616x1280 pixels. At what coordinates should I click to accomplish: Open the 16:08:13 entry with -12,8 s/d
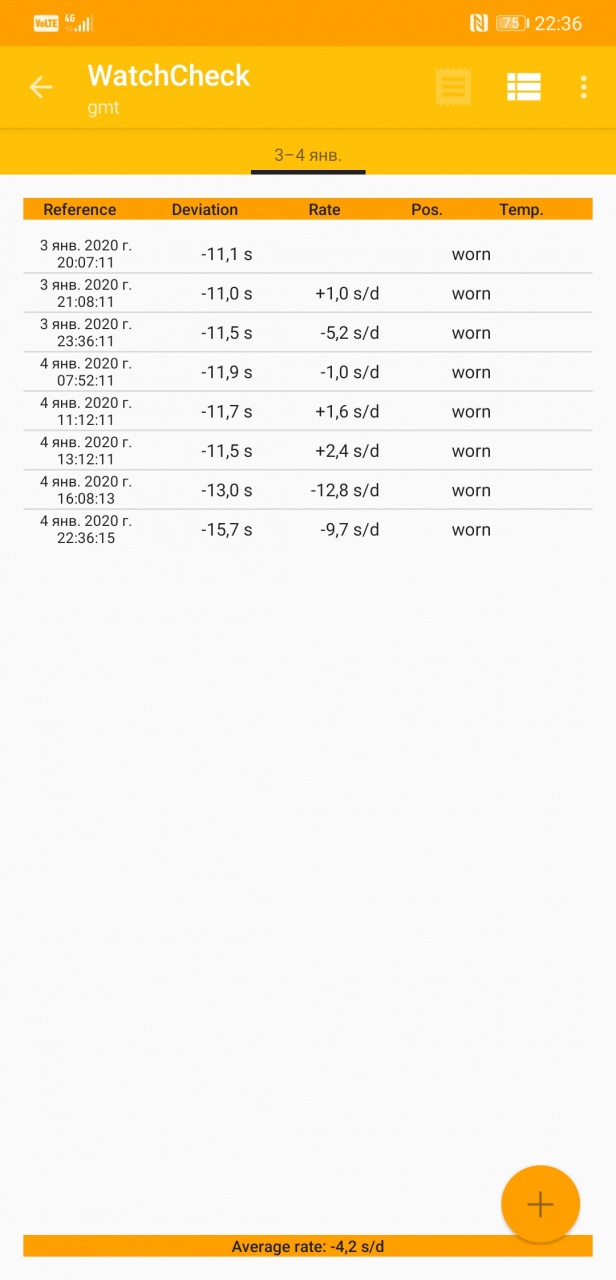[308, 490]
